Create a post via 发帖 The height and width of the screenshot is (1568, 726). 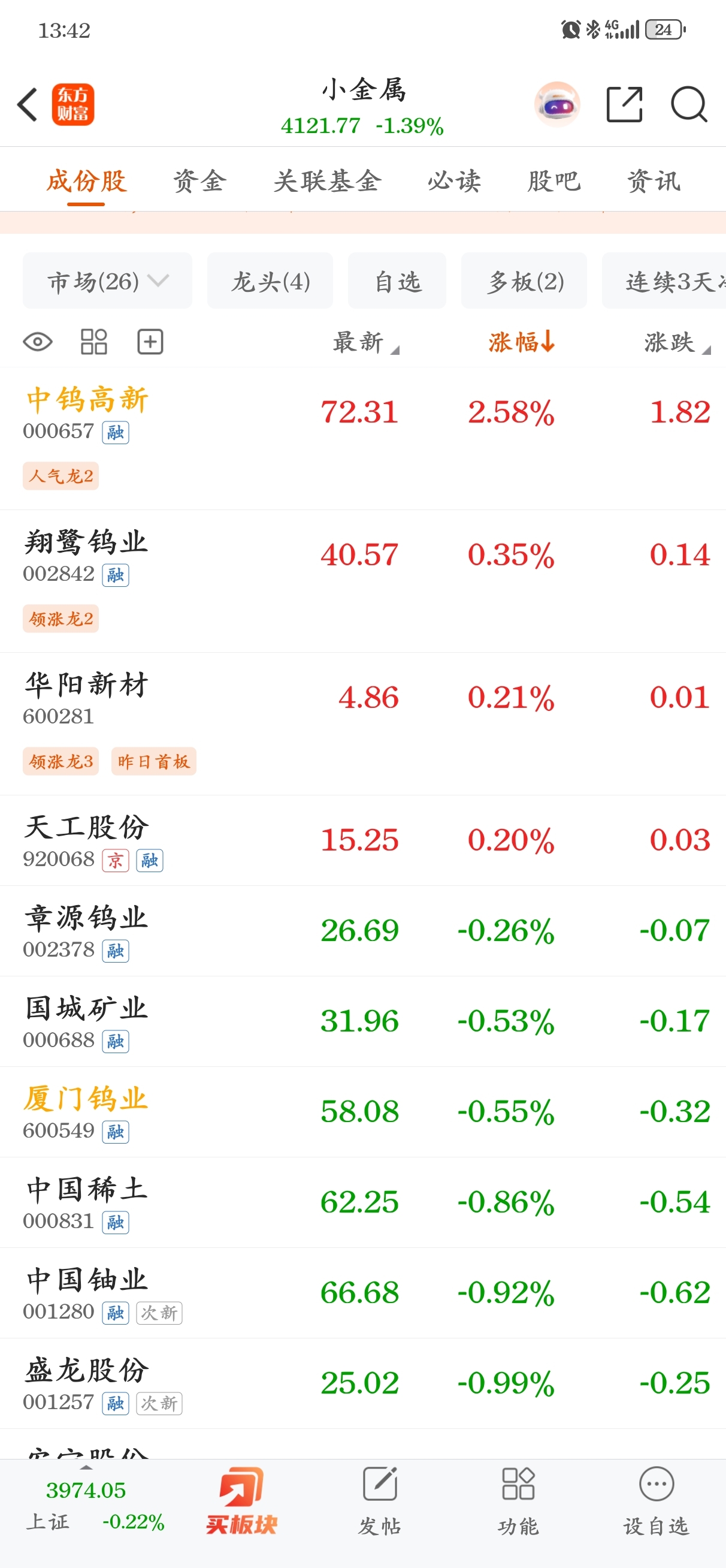[x=380, y=1501]
